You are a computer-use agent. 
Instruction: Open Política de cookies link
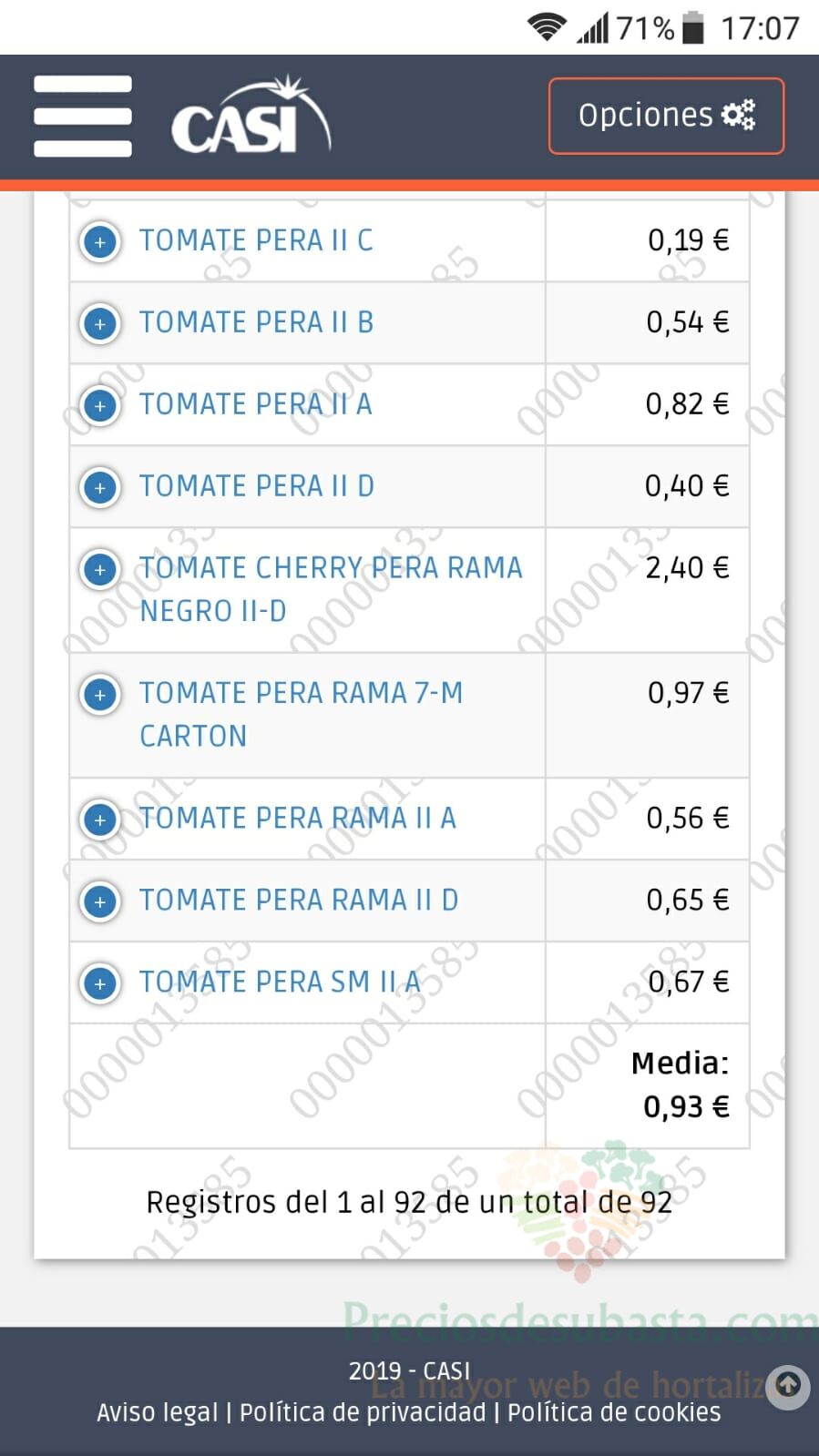[x=614, y=1412]
